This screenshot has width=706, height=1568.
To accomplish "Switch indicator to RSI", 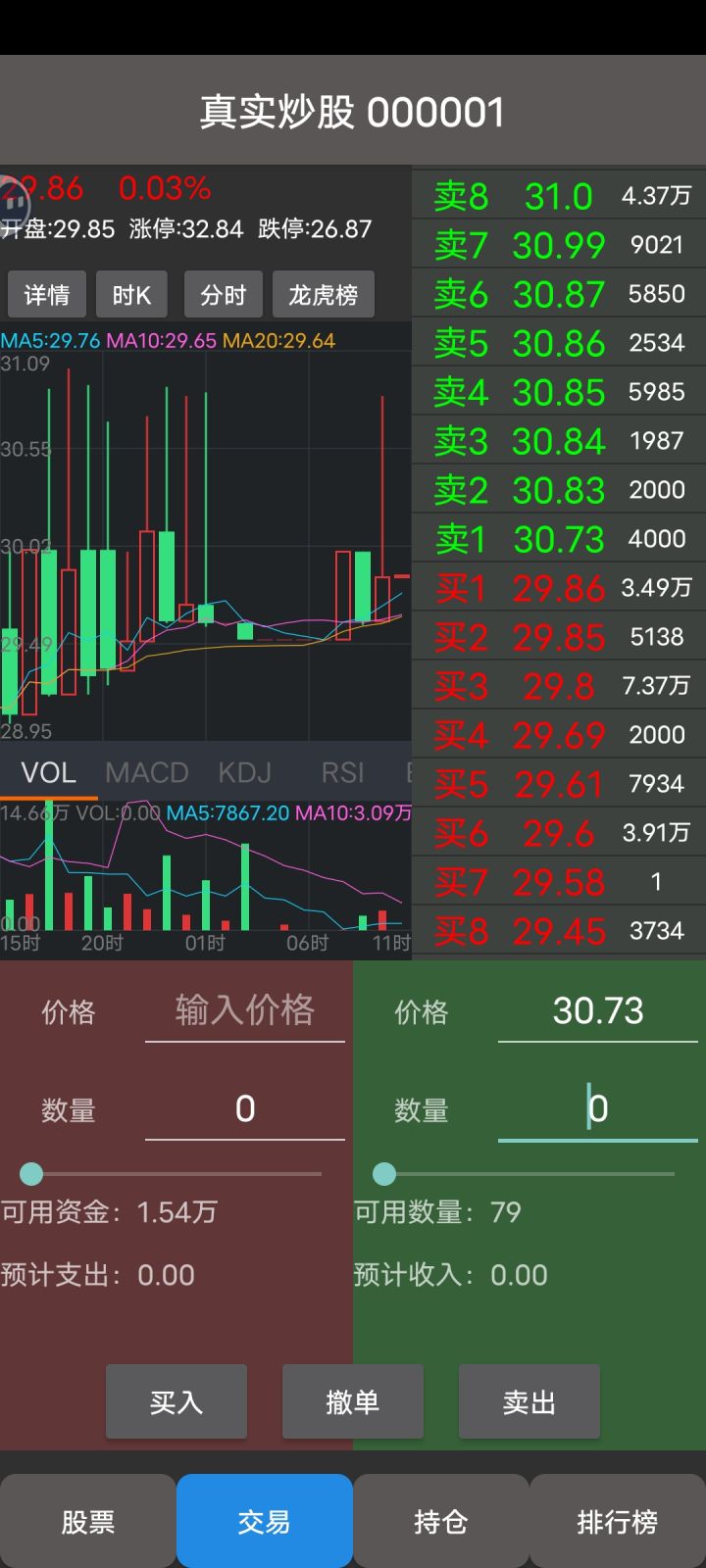I will tap(342, 772).
